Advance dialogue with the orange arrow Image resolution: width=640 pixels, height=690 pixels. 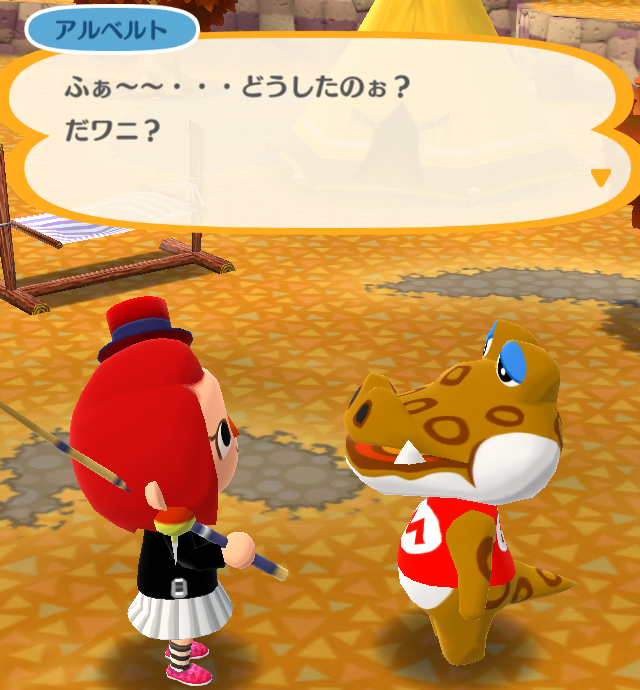pyautogui.click(x=600, y=178)
